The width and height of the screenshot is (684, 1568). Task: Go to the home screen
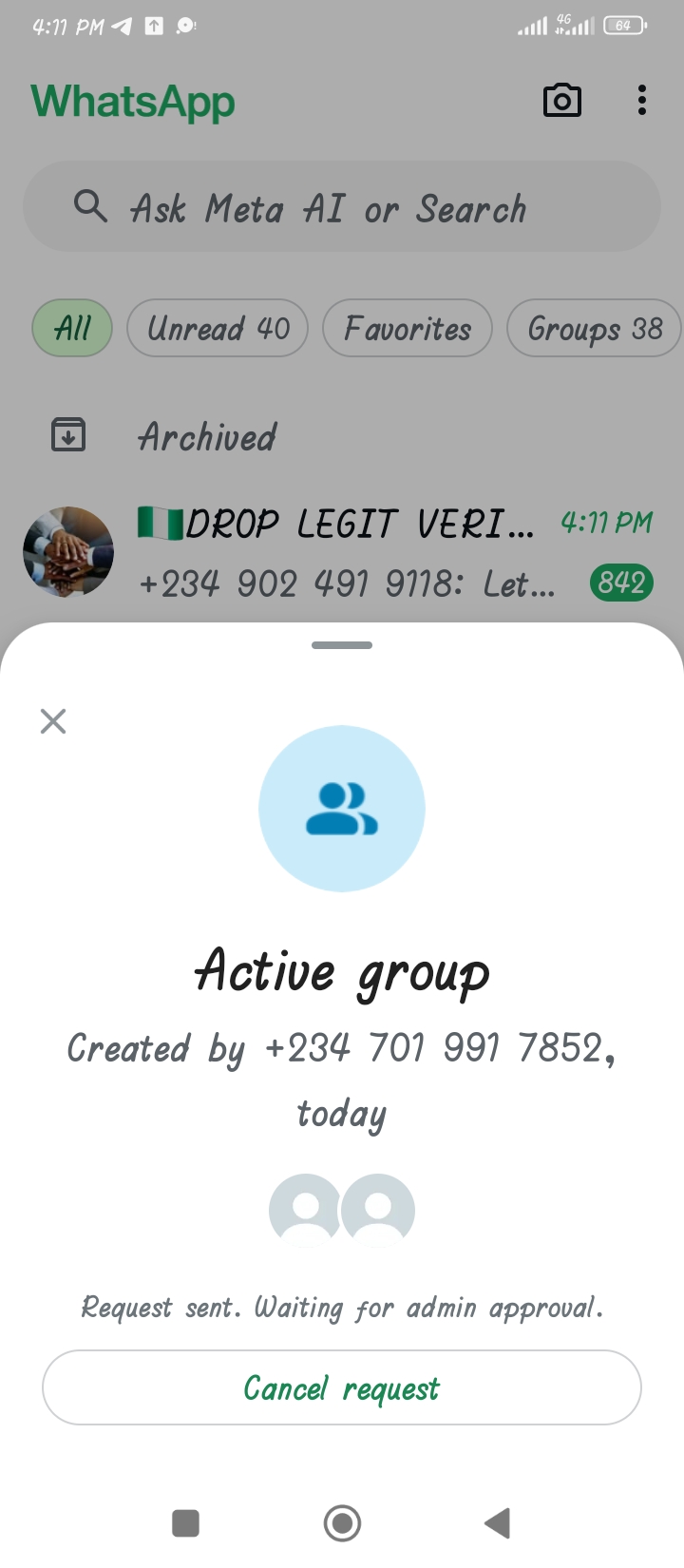[x=342, y=1522]
